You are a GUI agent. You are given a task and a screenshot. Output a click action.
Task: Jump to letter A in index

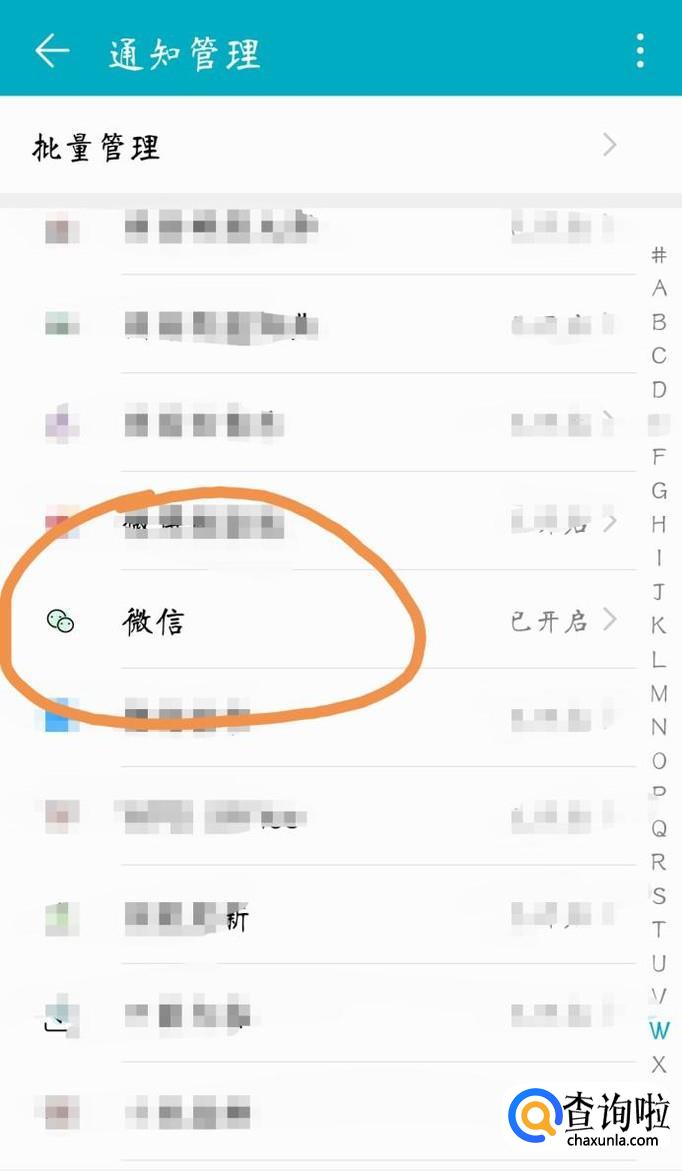tap(659, 289)
